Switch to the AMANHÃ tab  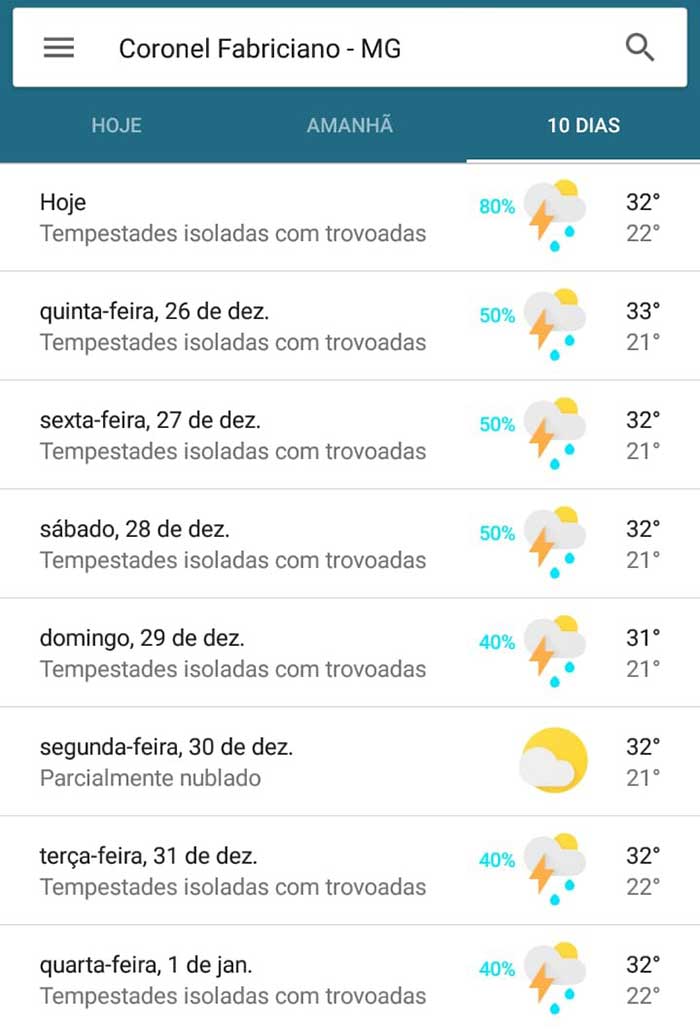(350, 126)
